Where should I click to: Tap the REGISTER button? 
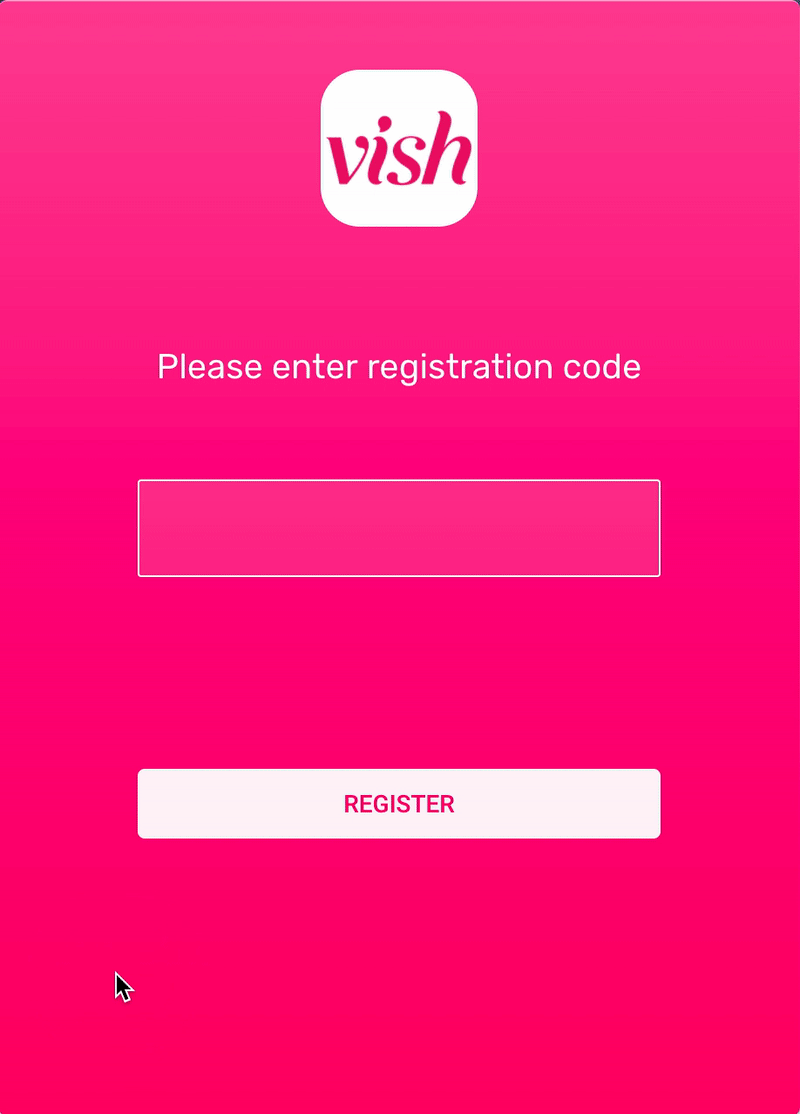pyautogui.click(x=399, y=804)
